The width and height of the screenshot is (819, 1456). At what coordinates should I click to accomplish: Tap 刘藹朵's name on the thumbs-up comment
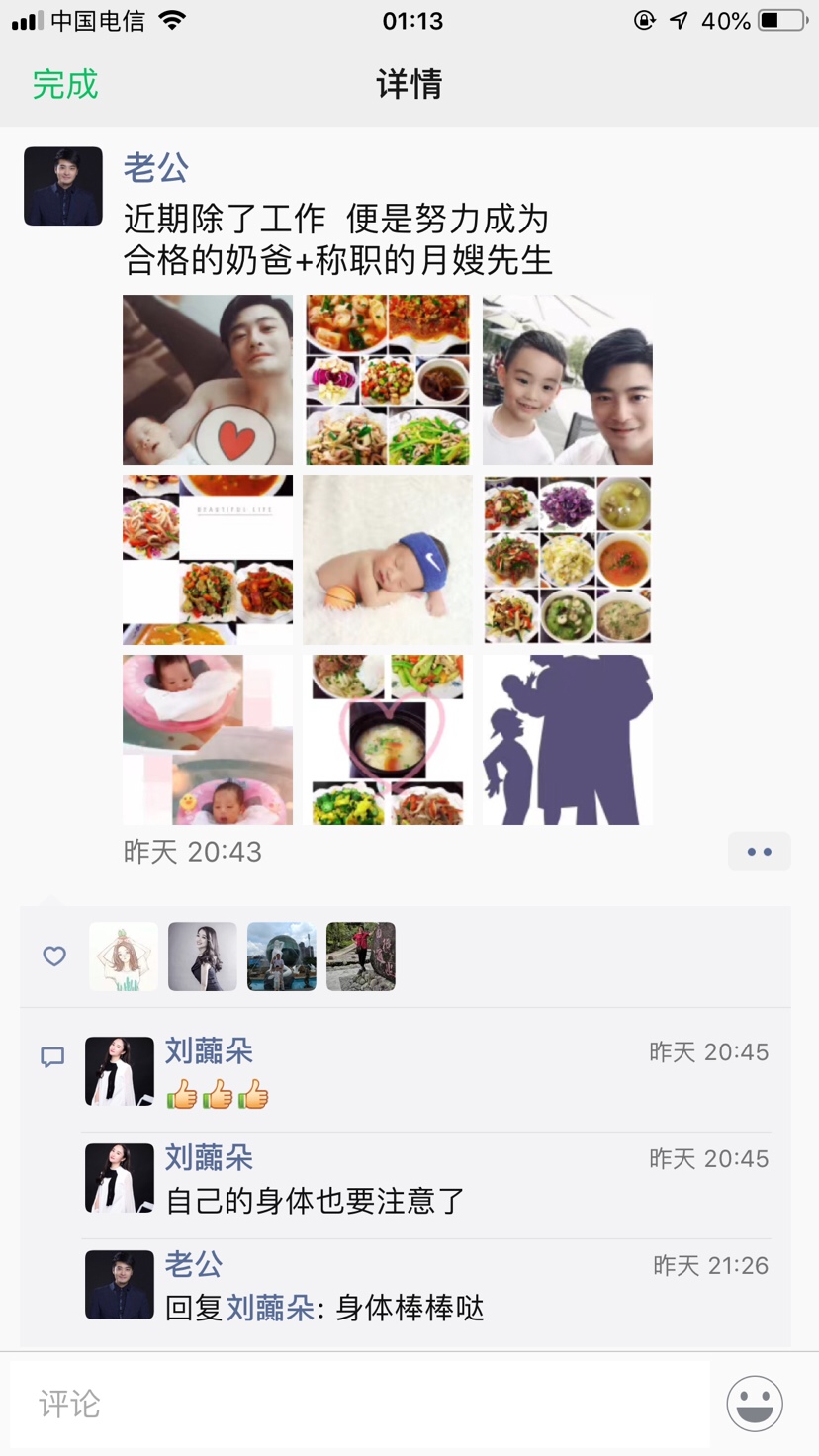[209, 1051]
